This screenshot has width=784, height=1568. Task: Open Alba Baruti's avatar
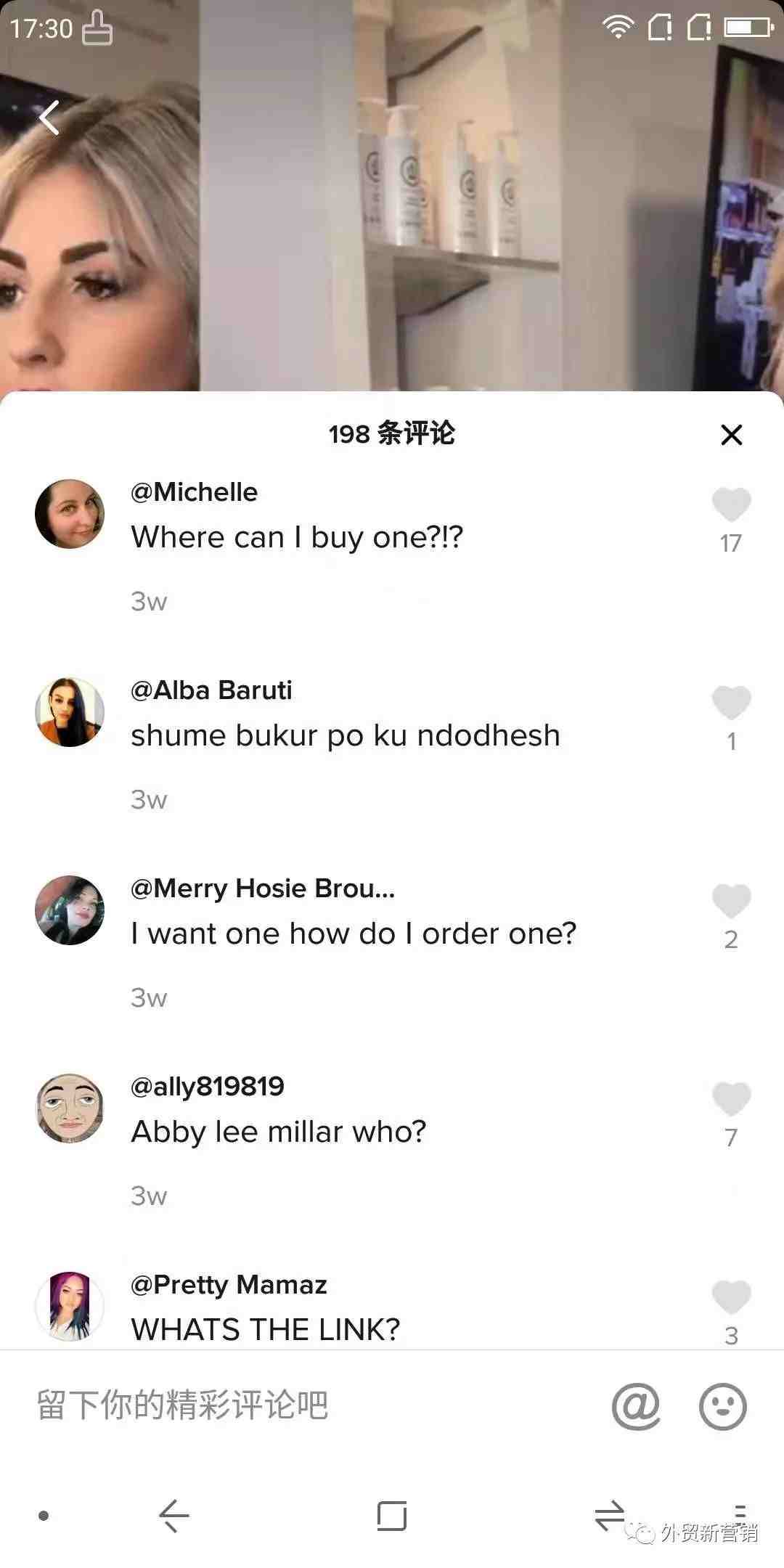[70, 712]
